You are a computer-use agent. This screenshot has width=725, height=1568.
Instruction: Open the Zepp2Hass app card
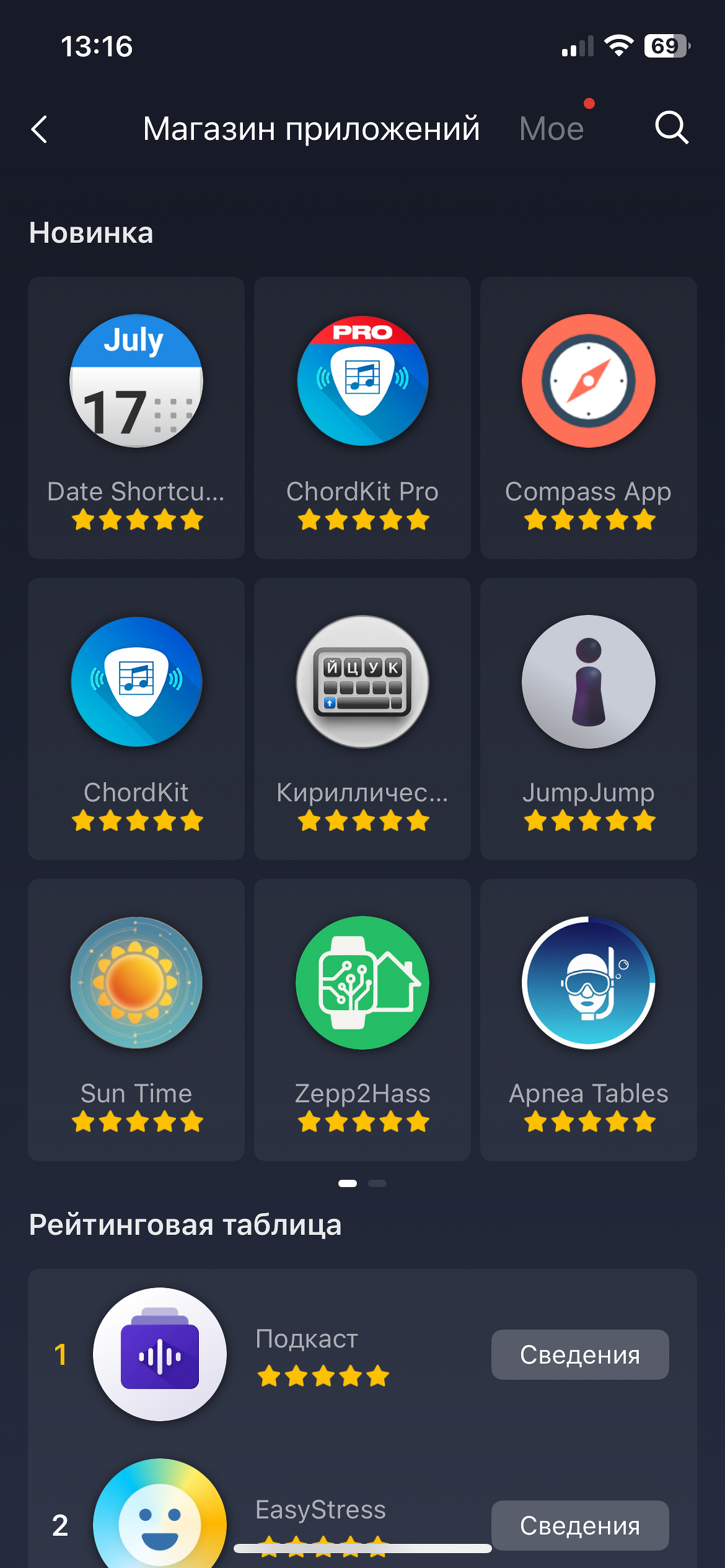coord(362,1019)
